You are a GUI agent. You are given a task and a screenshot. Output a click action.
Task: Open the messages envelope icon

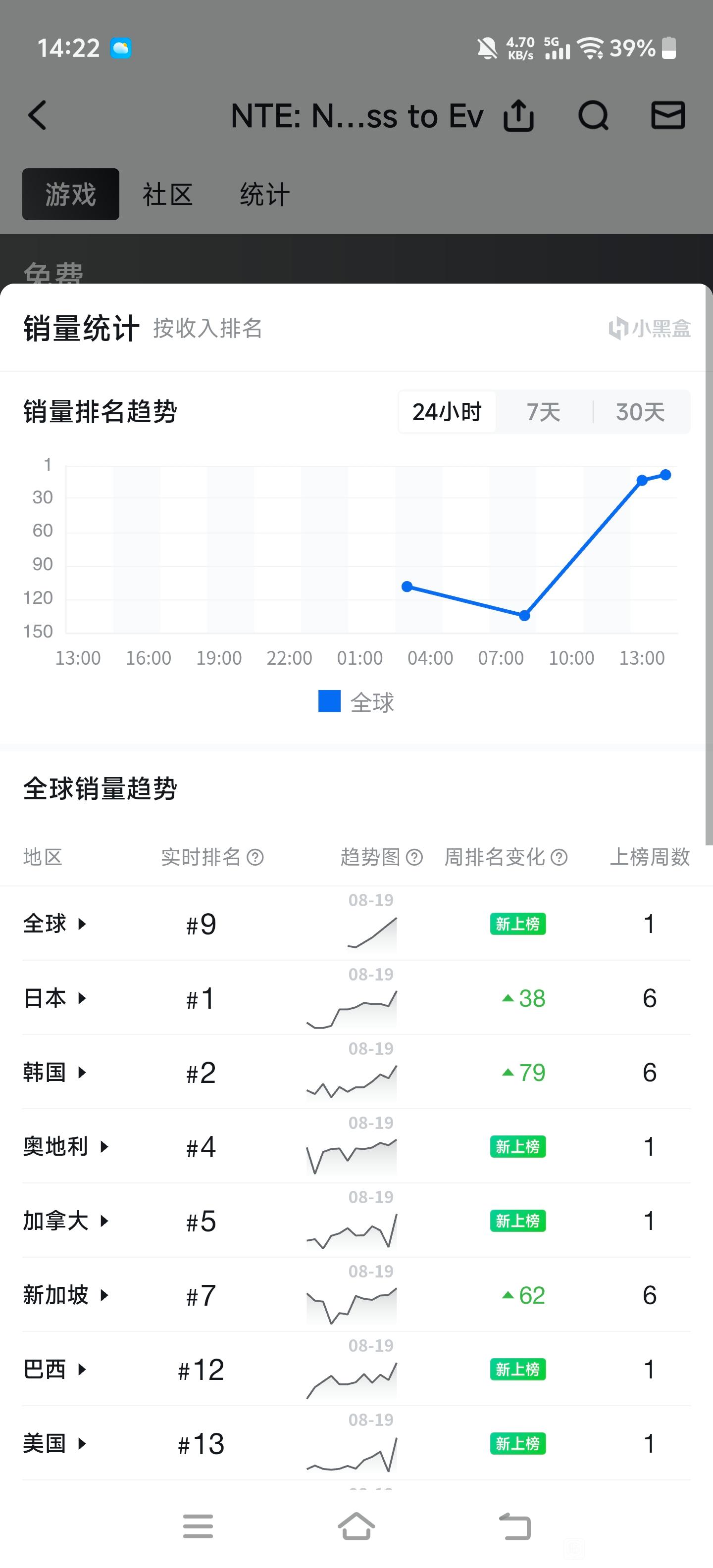coord(668,115)
